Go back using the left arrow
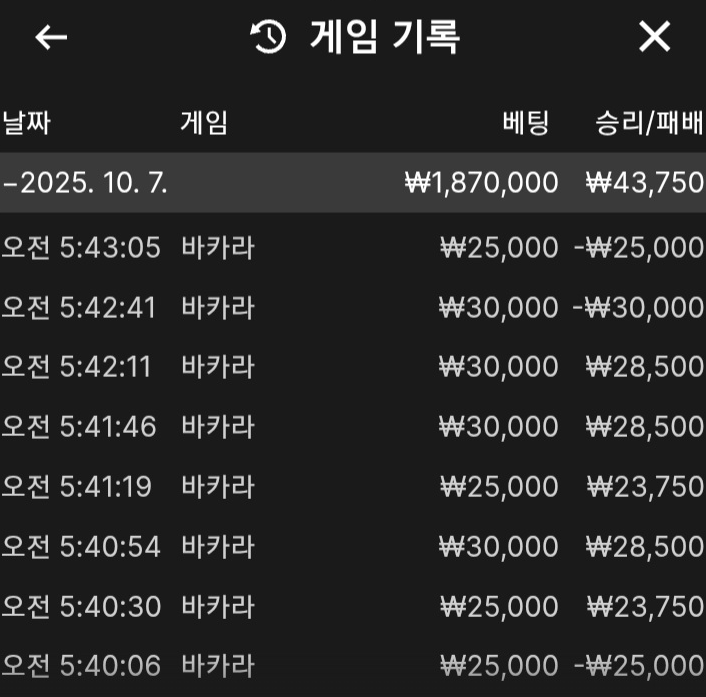Viewport: 706px width, 697px height. (x=51, y=38)
